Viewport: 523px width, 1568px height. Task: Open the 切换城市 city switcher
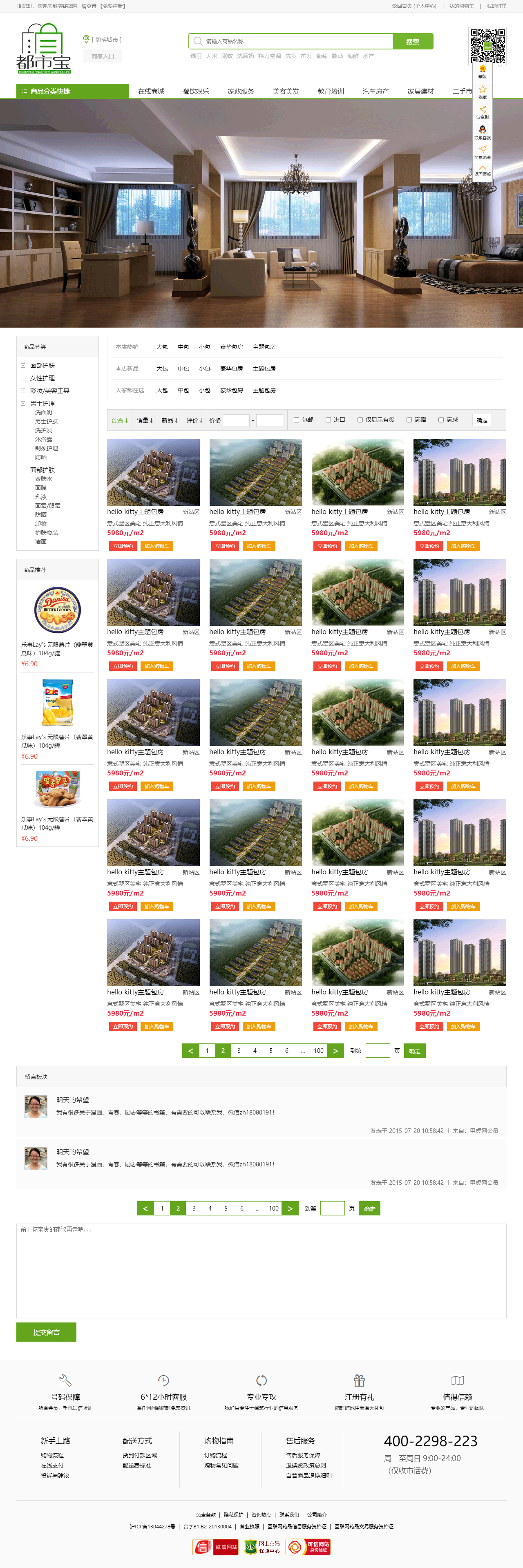(106, 40)
